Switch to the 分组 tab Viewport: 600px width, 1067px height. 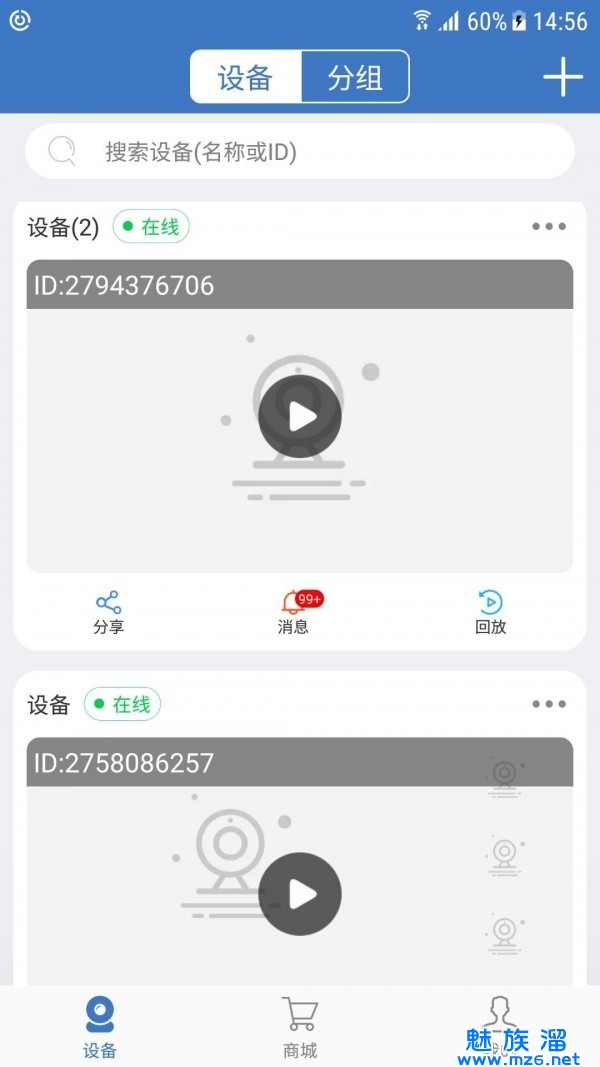coord(355,77)
